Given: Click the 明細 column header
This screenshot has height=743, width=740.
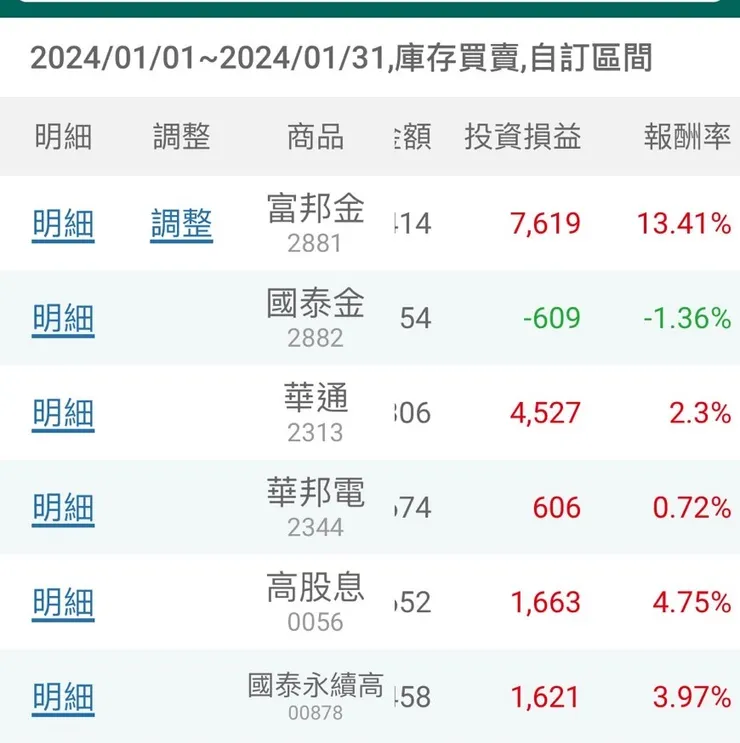Looking at the screenshot, I should [63, 138].
